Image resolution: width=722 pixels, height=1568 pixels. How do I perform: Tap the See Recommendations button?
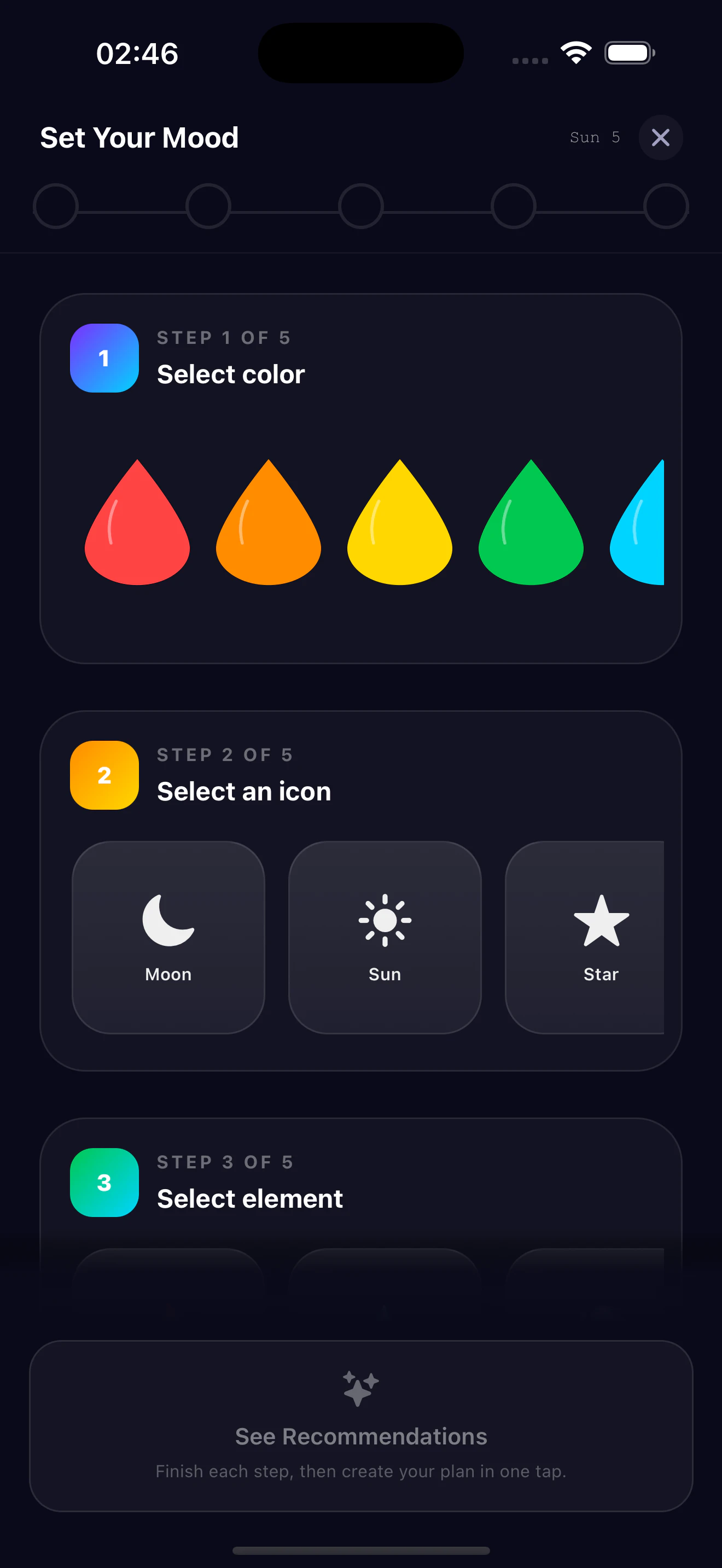pyautogui.click(x=361, y=1425)
